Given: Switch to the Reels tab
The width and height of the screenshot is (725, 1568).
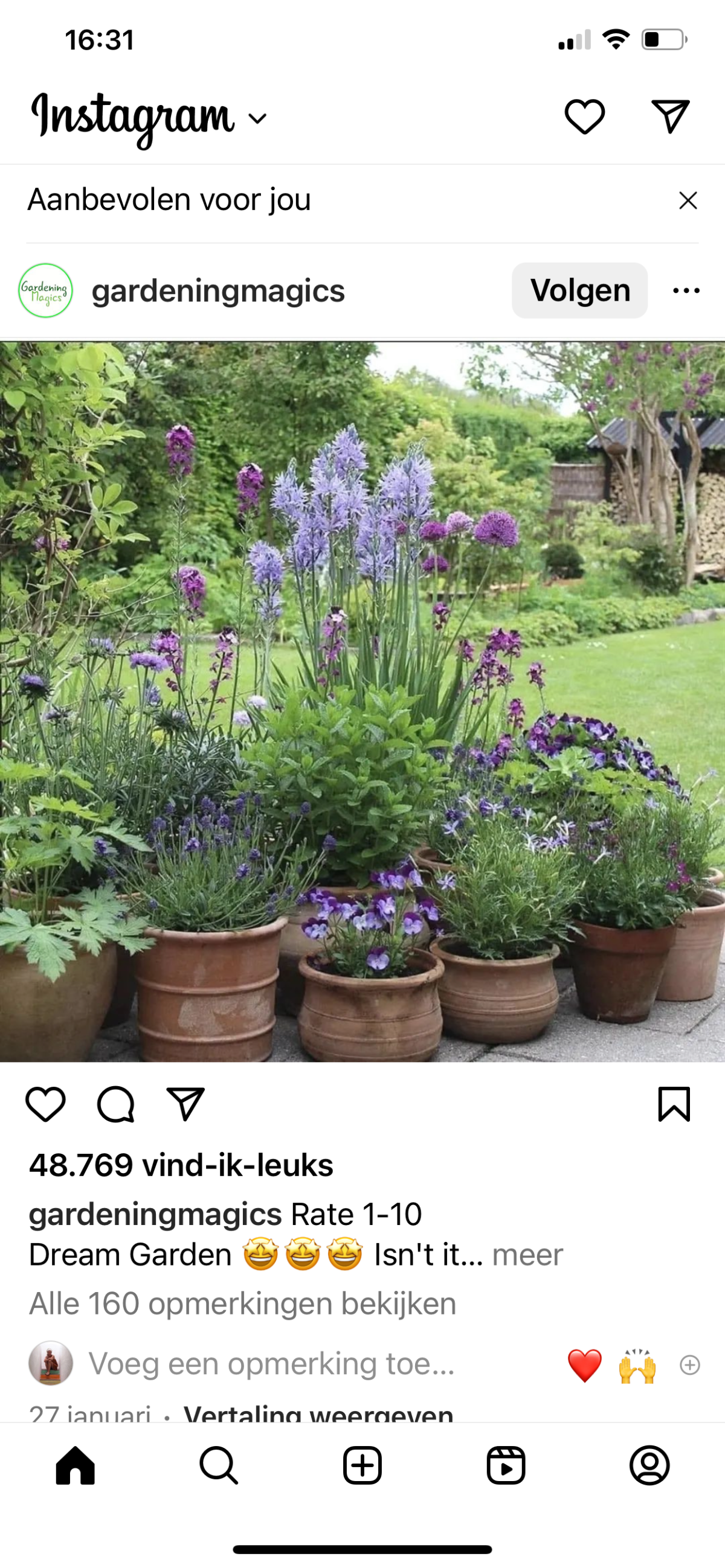Looking at the screenshot, I should tap(506, 1466).
